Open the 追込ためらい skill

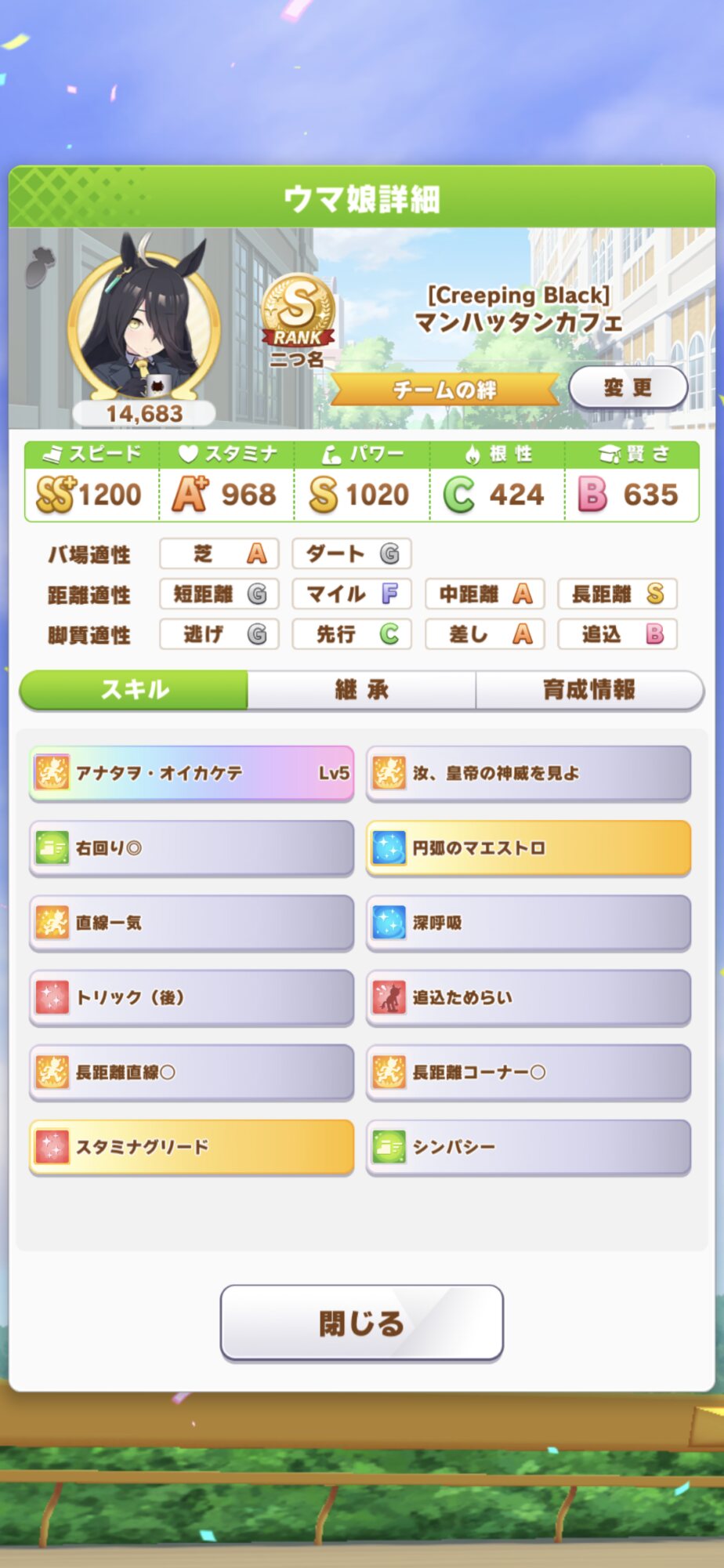coord(528,997)
